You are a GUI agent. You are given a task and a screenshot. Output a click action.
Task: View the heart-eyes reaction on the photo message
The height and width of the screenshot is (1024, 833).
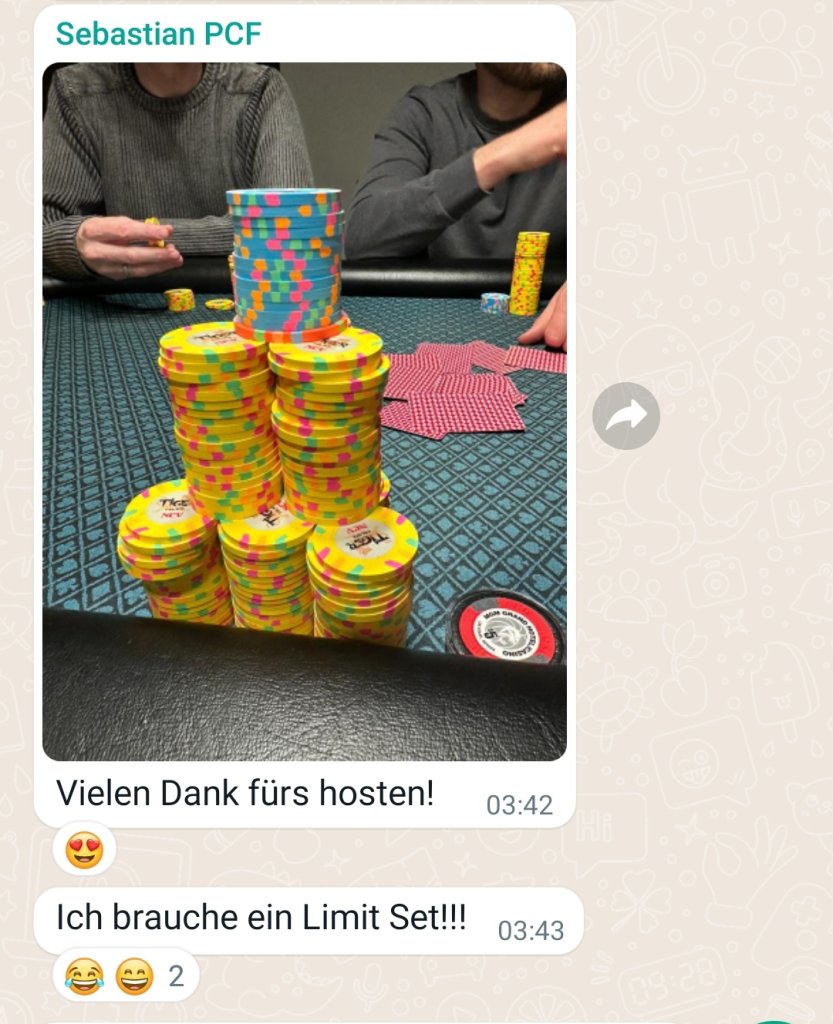point(84,849)
